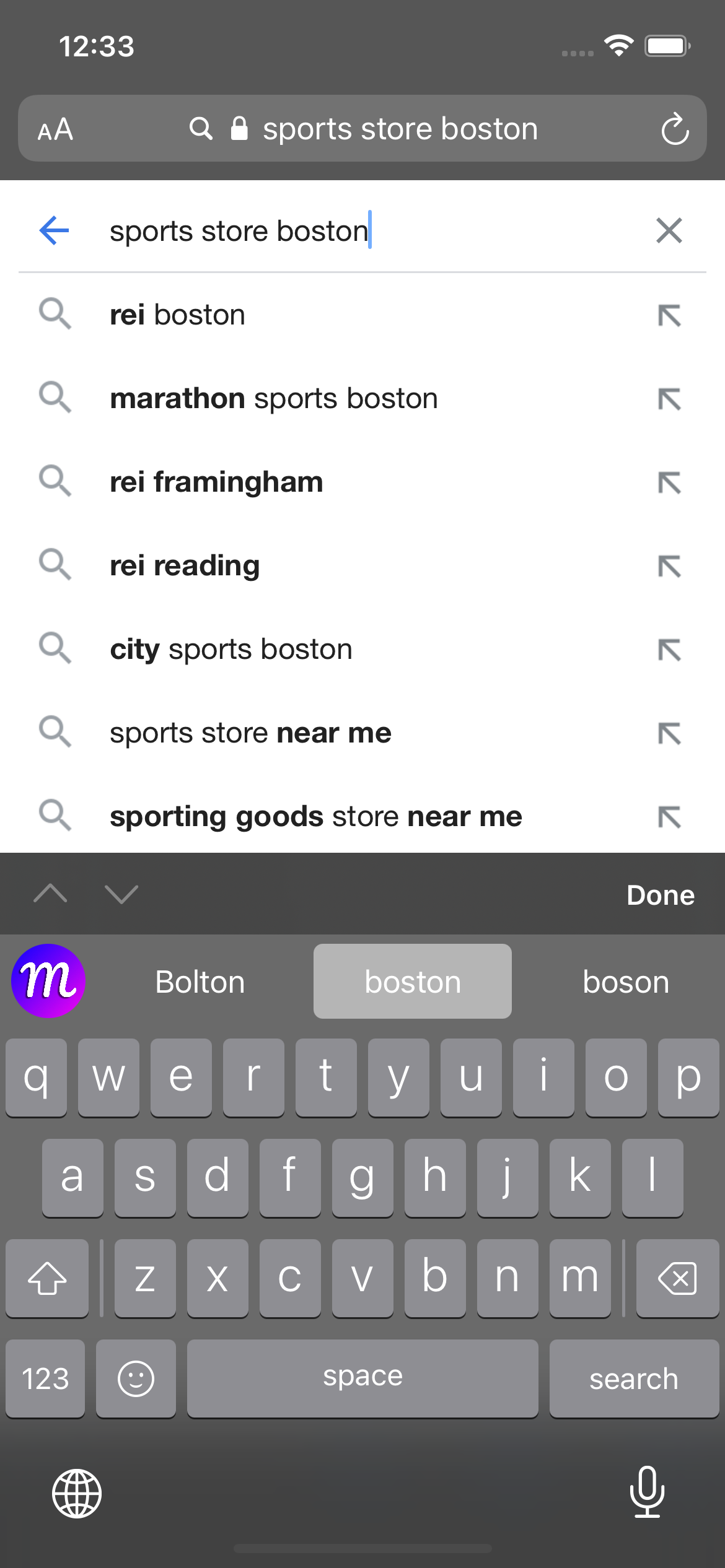This screenshot has width=725, height=1568.
Task: Select 'city sports boston' suggestion
Action: tap(231, 649)
